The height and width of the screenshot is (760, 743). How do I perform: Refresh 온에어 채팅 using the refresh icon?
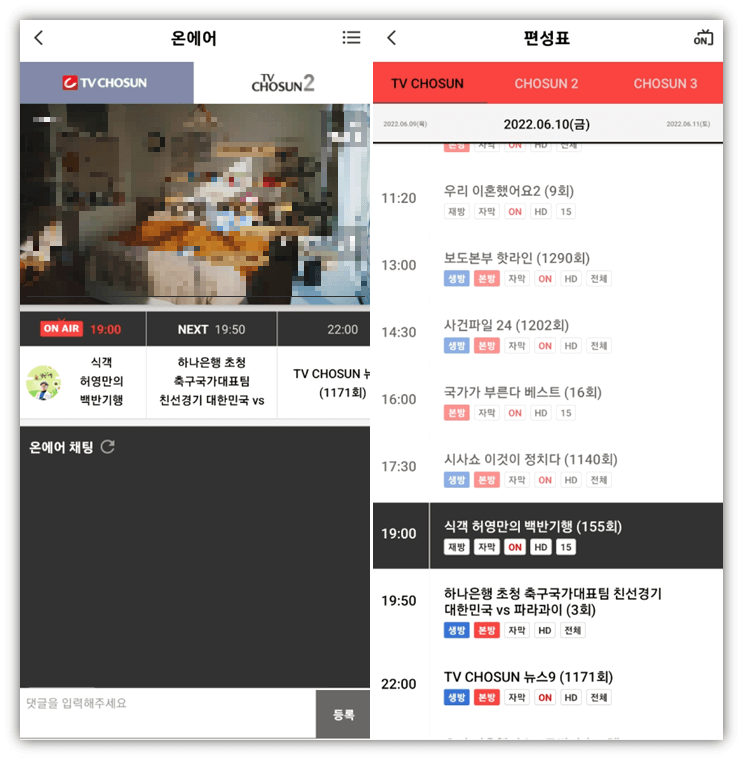pos(107,448)
